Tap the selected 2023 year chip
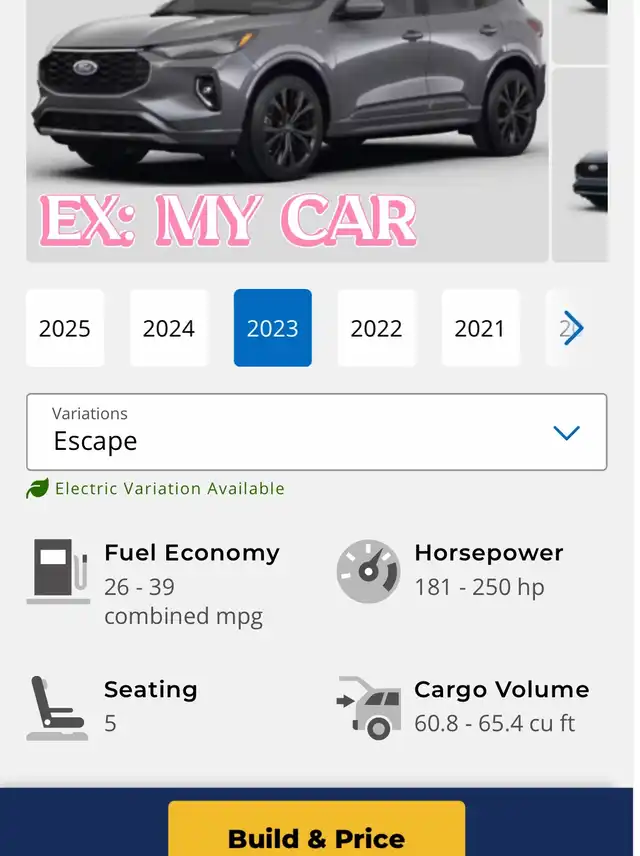 272,328
